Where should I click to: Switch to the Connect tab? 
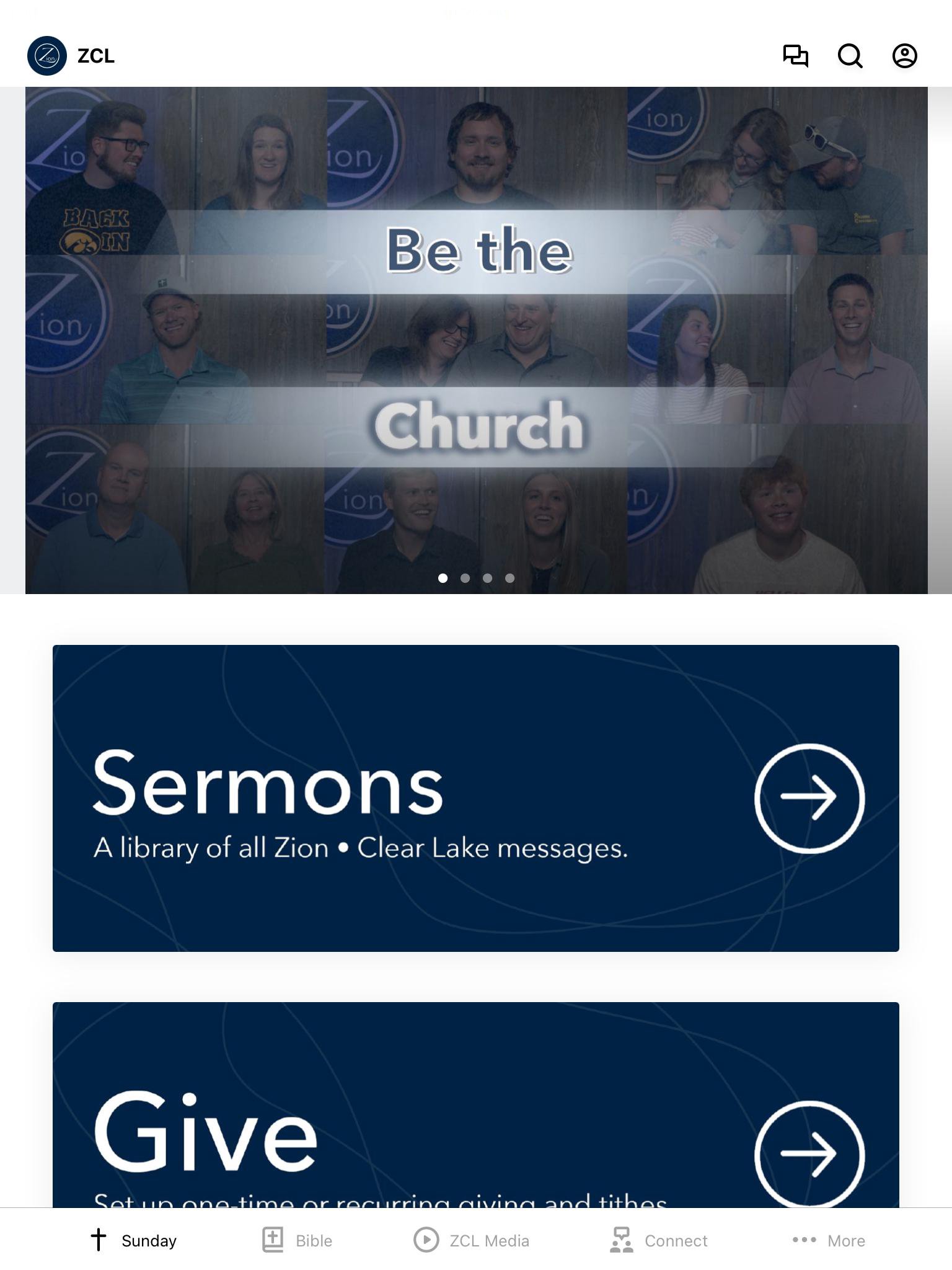point(658,1240)
